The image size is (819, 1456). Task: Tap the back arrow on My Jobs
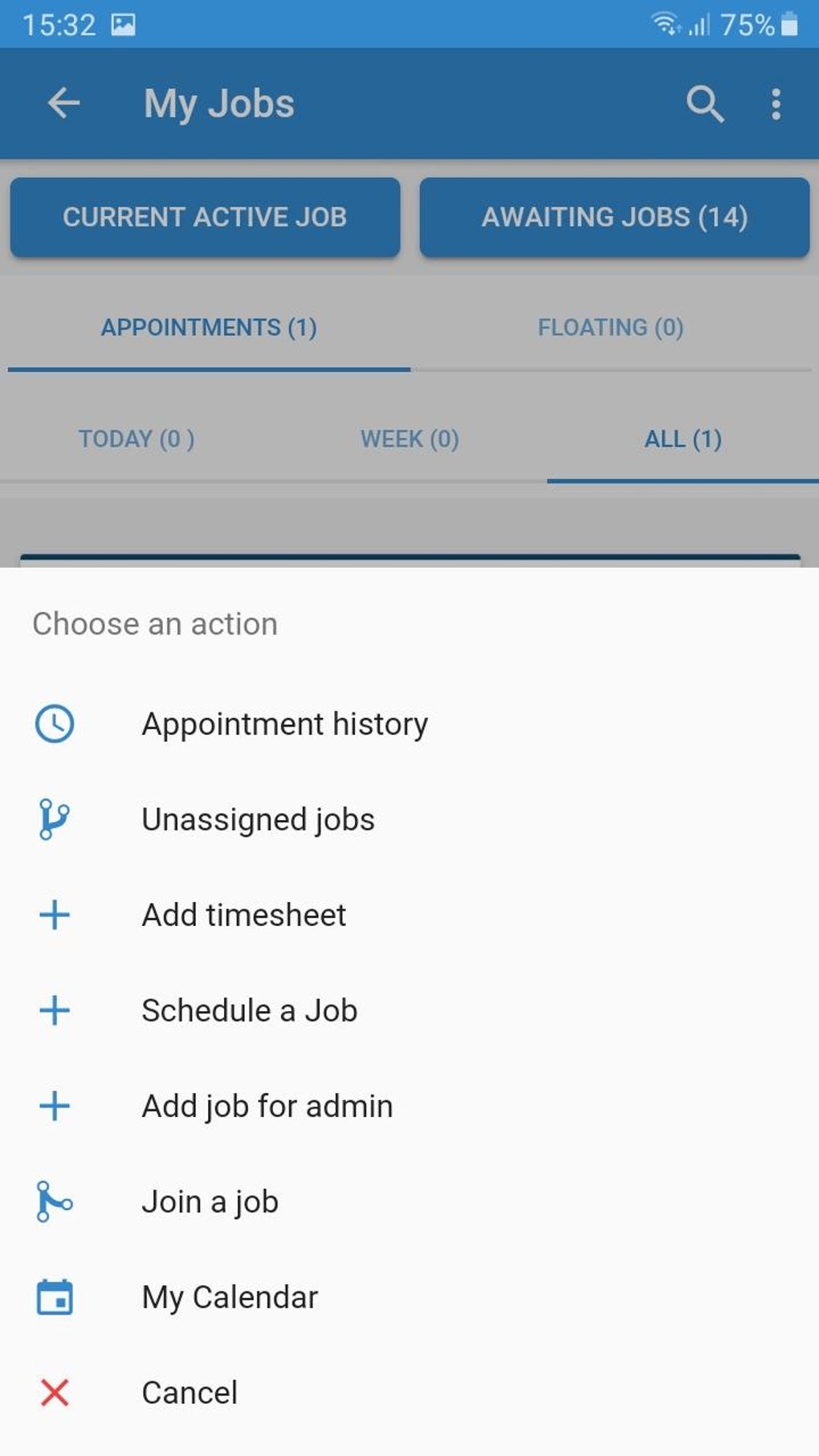point(63,104)
